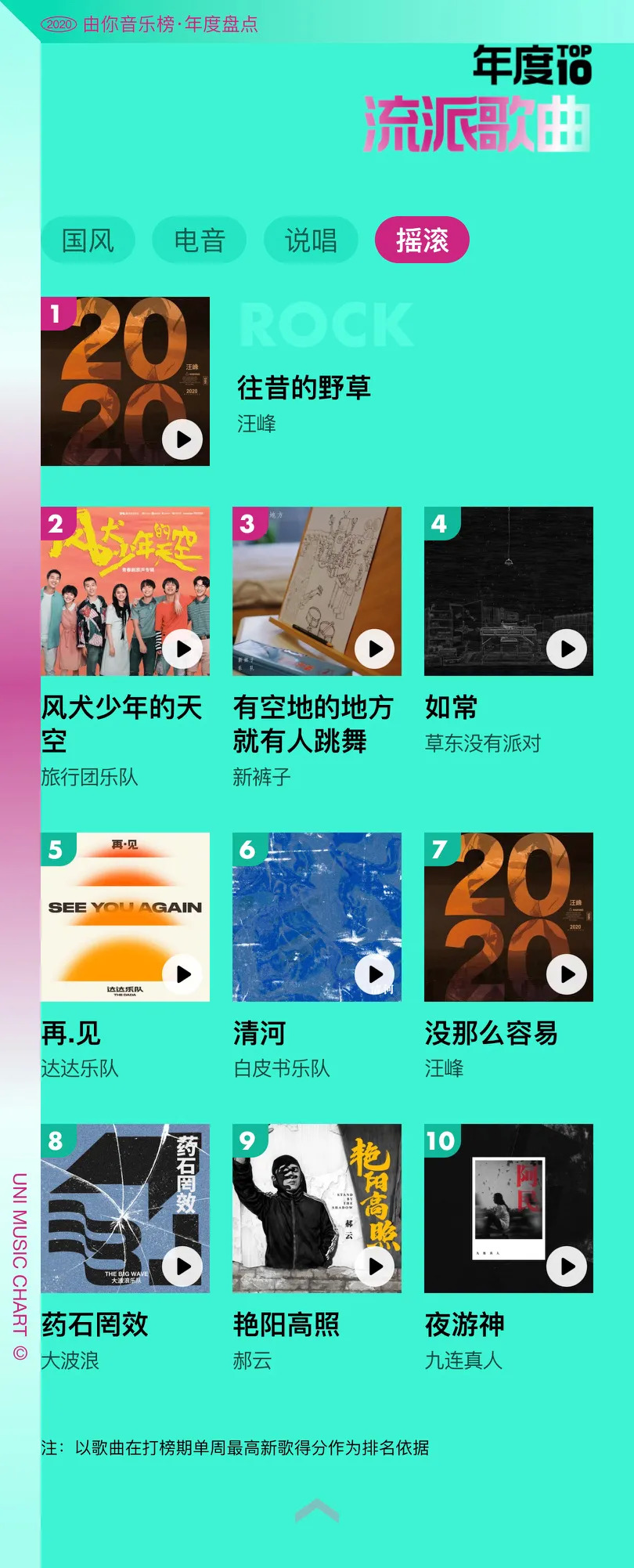The height and width of the screenshot is (1568, 634).
Task: Switch to the 国风 genre tab
Action: 88,240
